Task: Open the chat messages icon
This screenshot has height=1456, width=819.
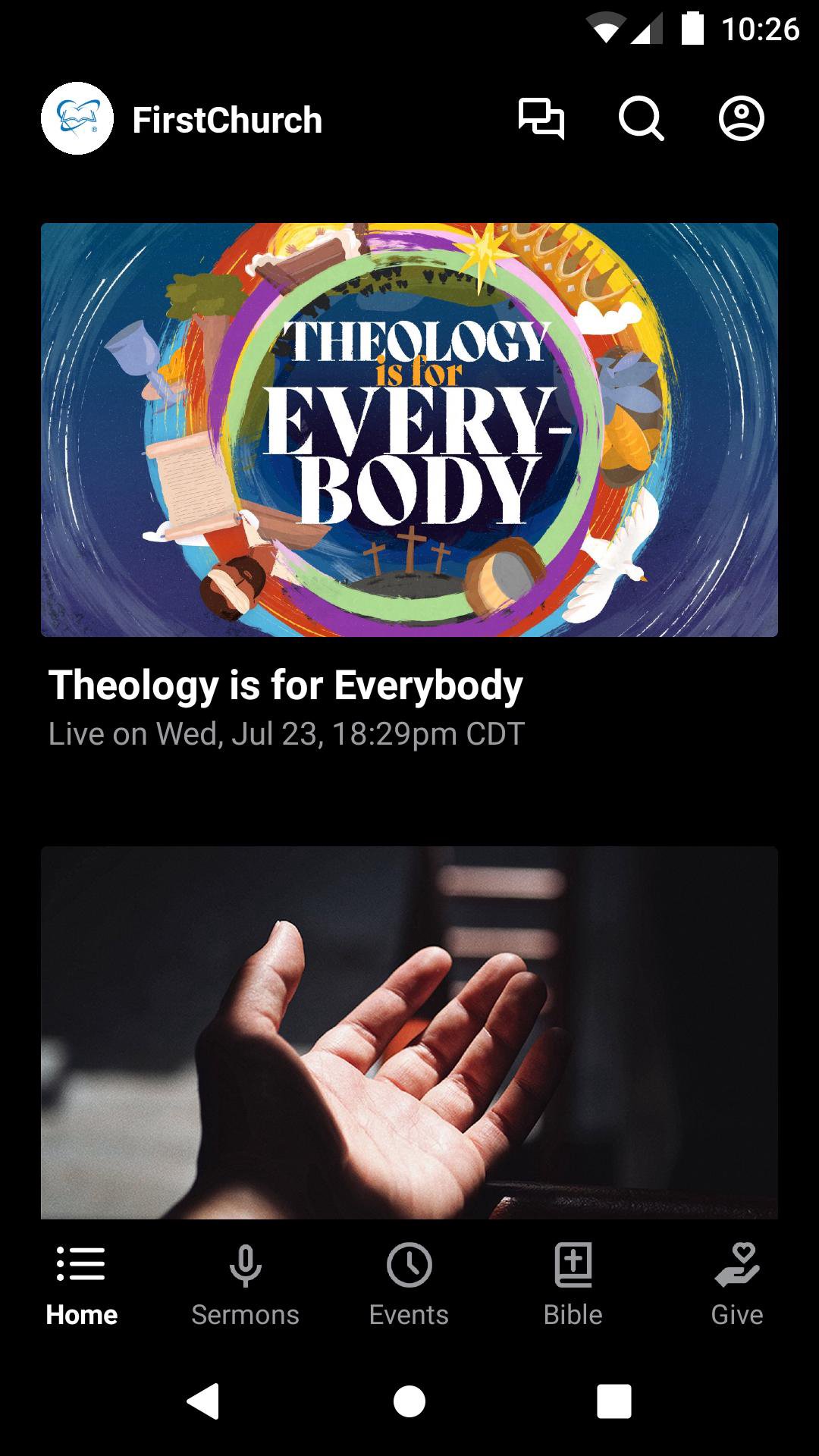Action: pos(541,119)
